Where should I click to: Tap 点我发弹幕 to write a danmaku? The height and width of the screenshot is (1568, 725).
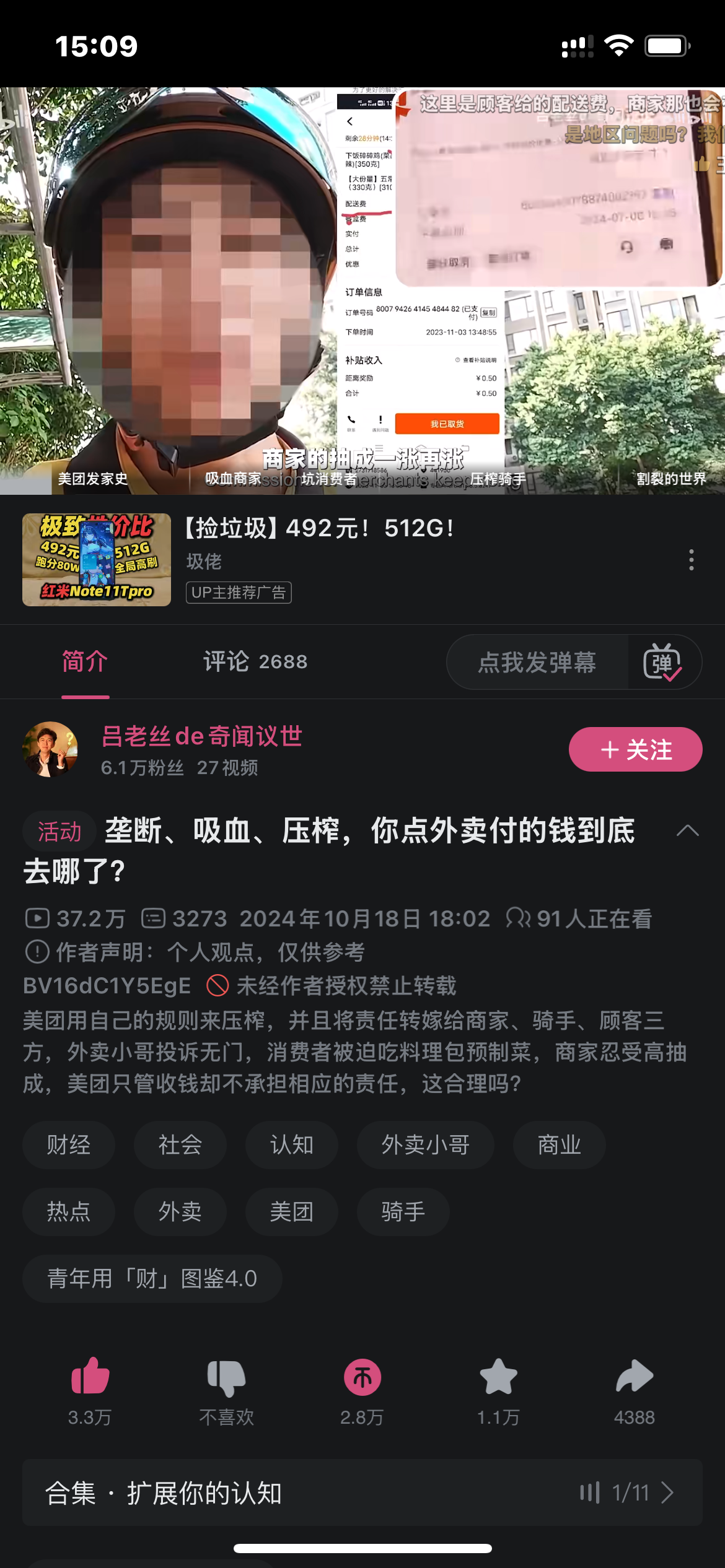(537, 662)
